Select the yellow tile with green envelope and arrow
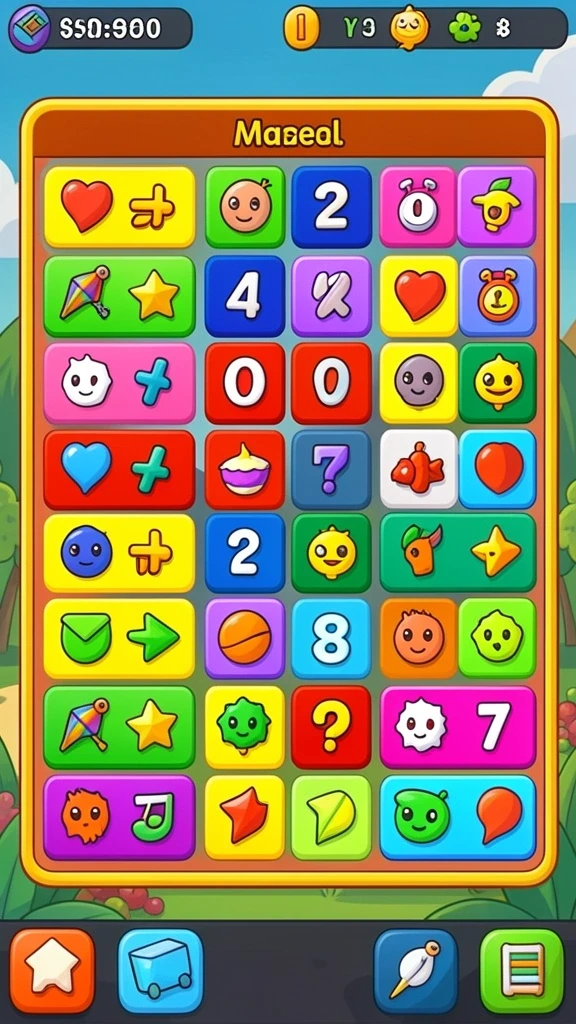Screen dimensions: 576x1024 pos(120,638)
